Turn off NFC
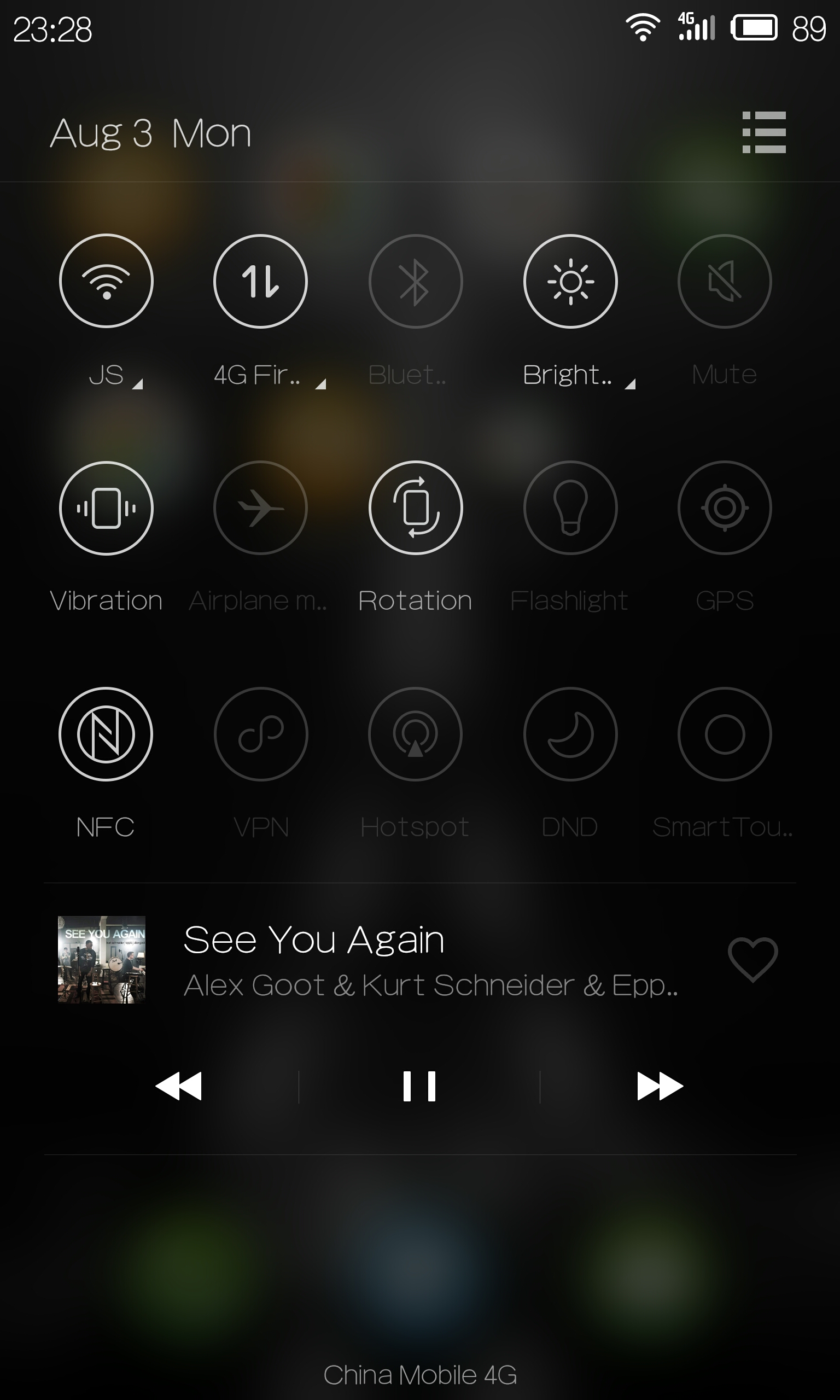The height and width of the screenshot is (1400, 840). pyautogui.click(x=106, y=734)
